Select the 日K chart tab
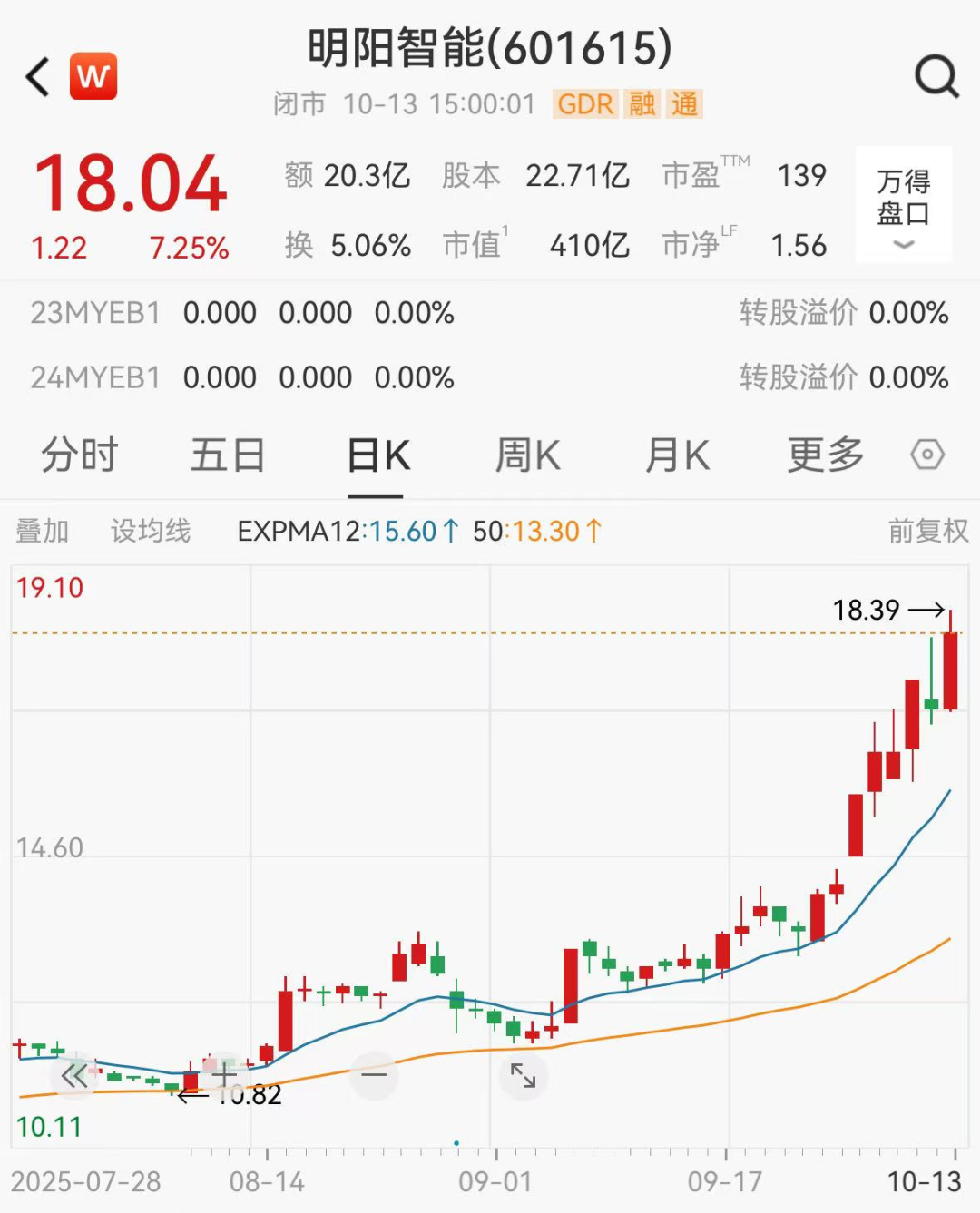980x1213 pixels. tap(377, 455)
